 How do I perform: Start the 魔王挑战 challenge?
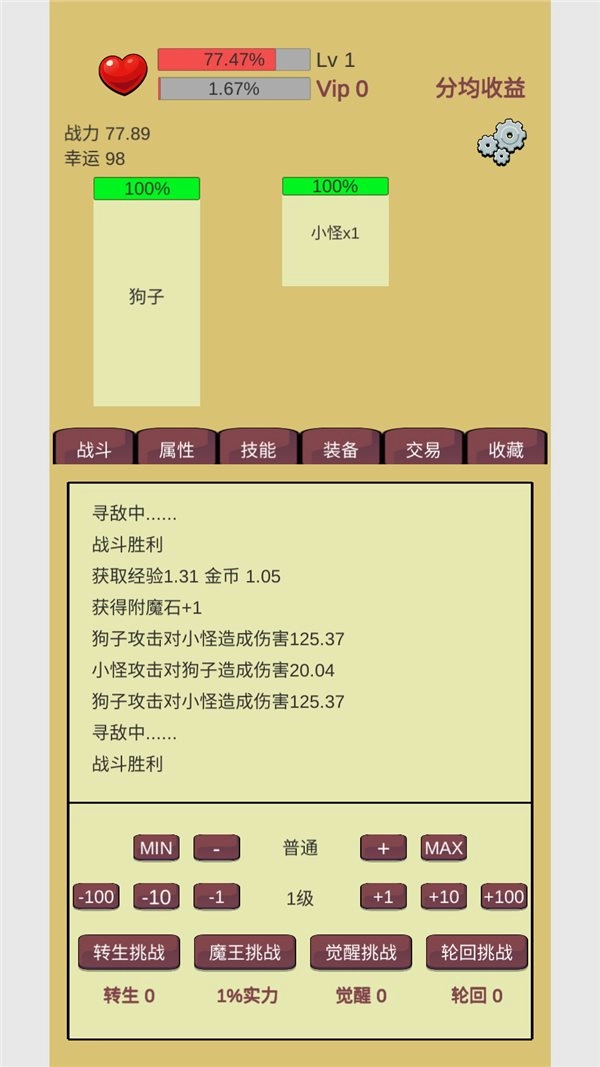(245, 952)
